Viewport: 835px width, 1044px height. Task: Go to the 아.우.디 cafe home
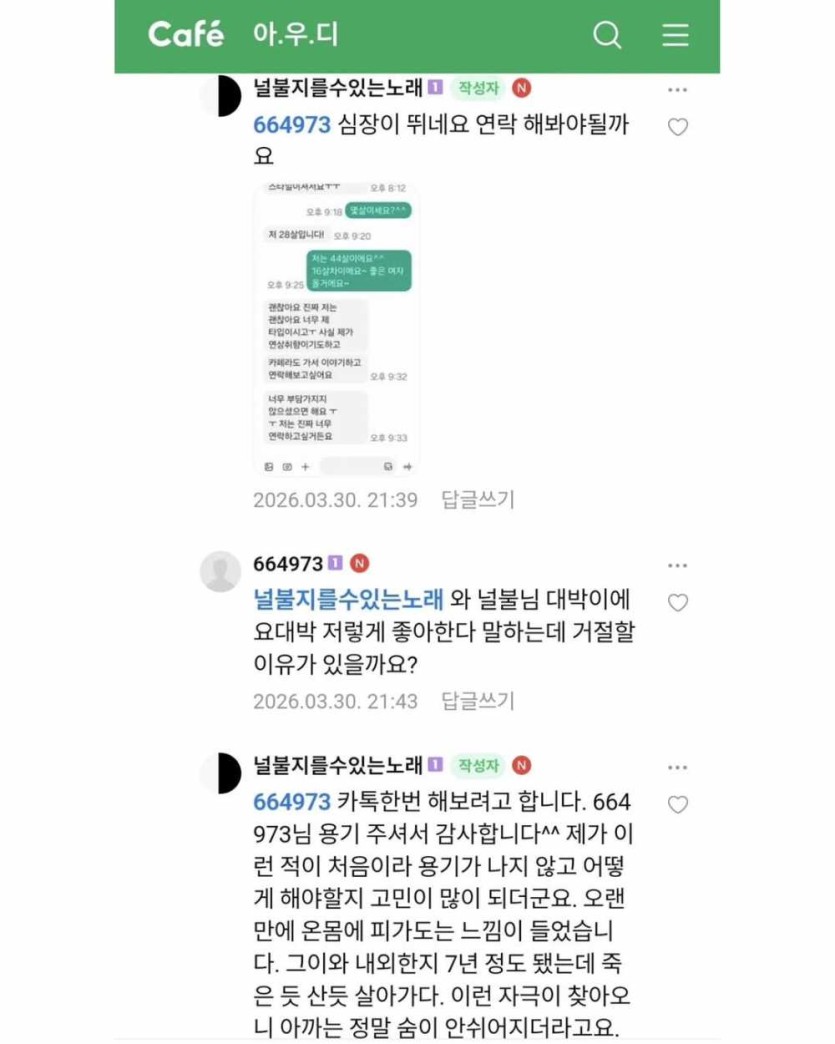pos(296,35)
